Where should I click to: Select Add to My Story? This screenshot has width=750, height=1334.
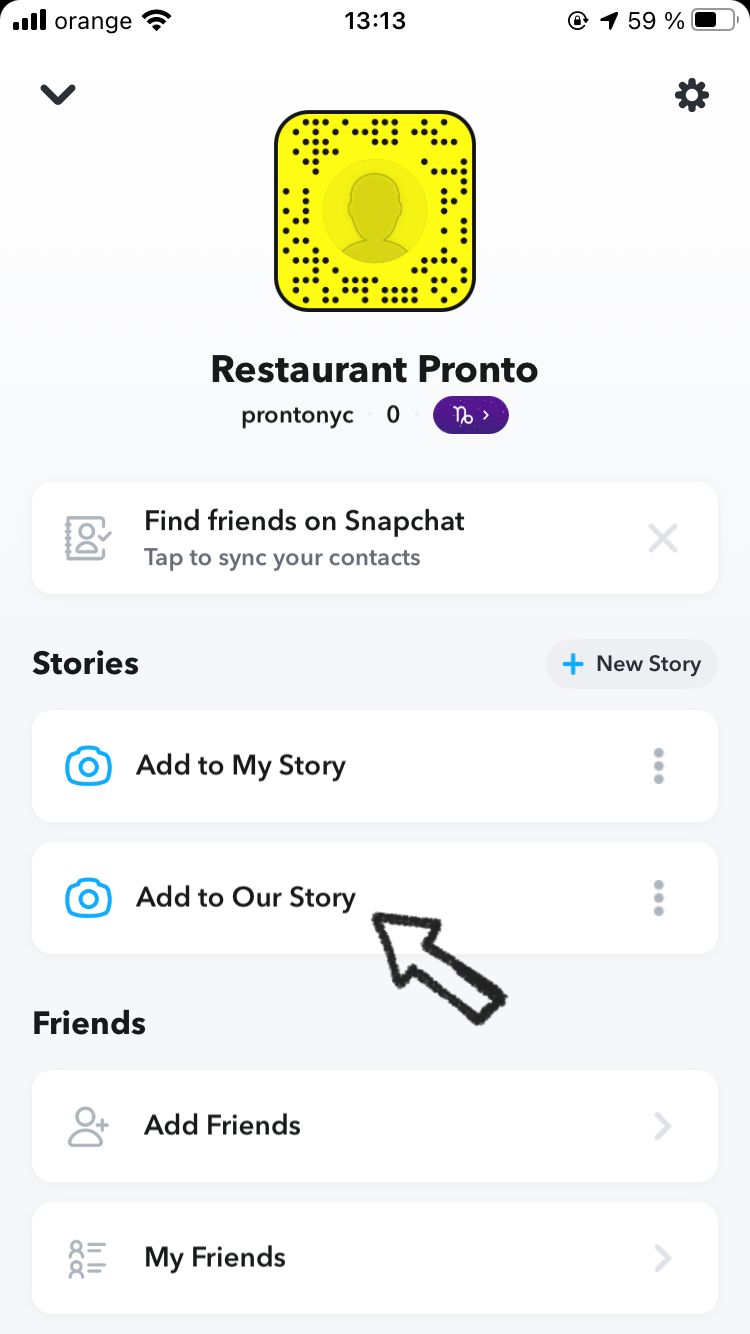coord(240,766)
